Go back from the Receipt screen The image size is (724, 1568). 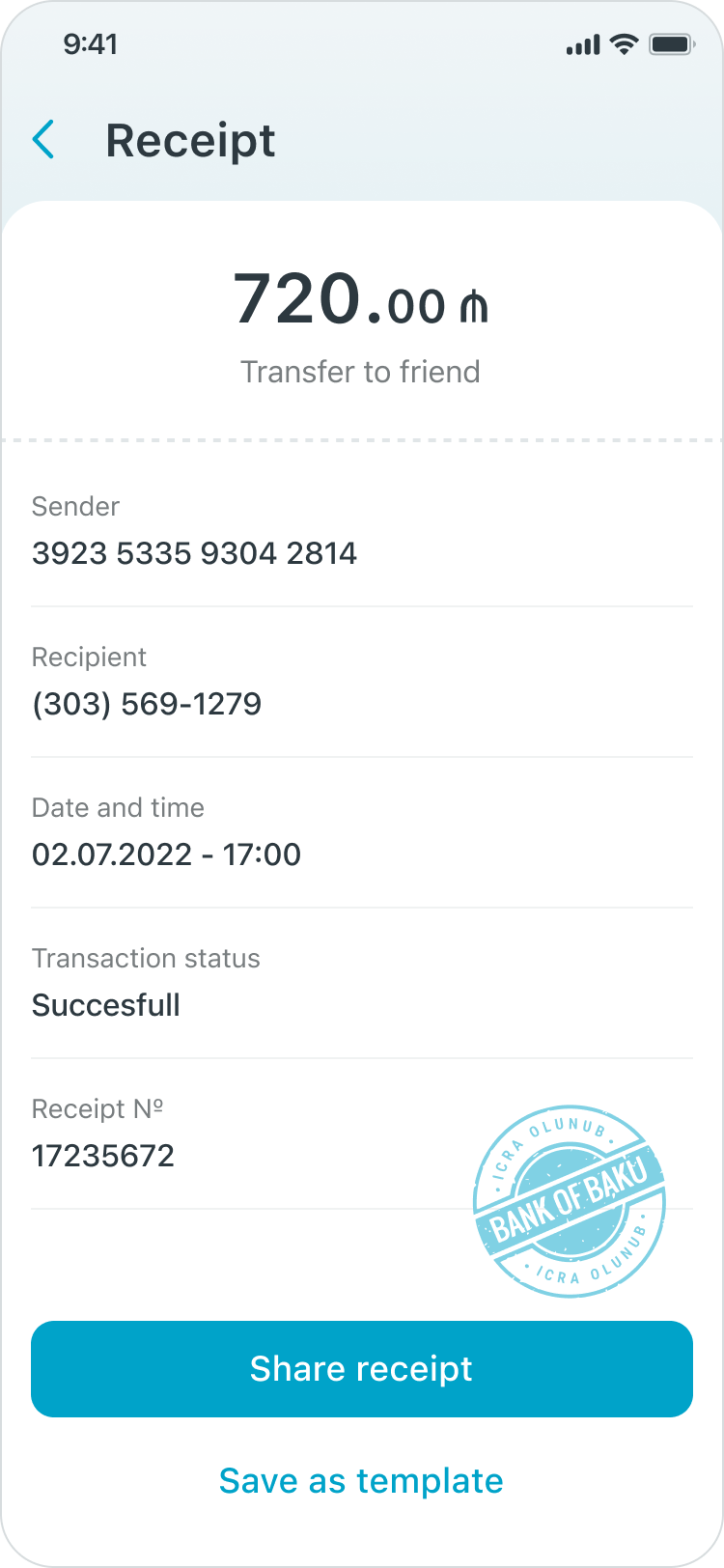tap(44, 141)
